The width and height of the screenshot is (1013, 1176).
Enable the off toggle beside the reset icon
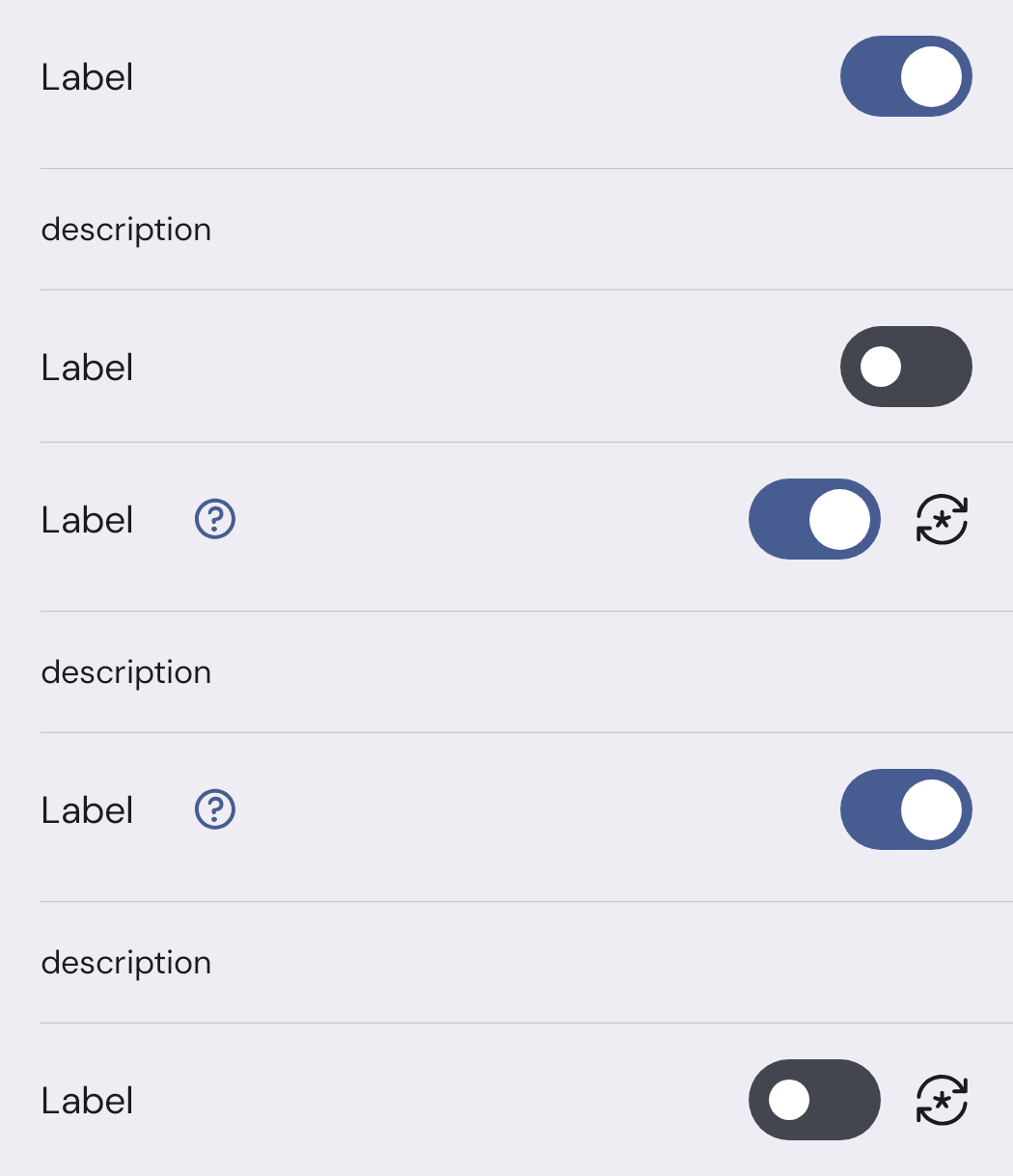pyautogui.click(x=814, y=1100)
